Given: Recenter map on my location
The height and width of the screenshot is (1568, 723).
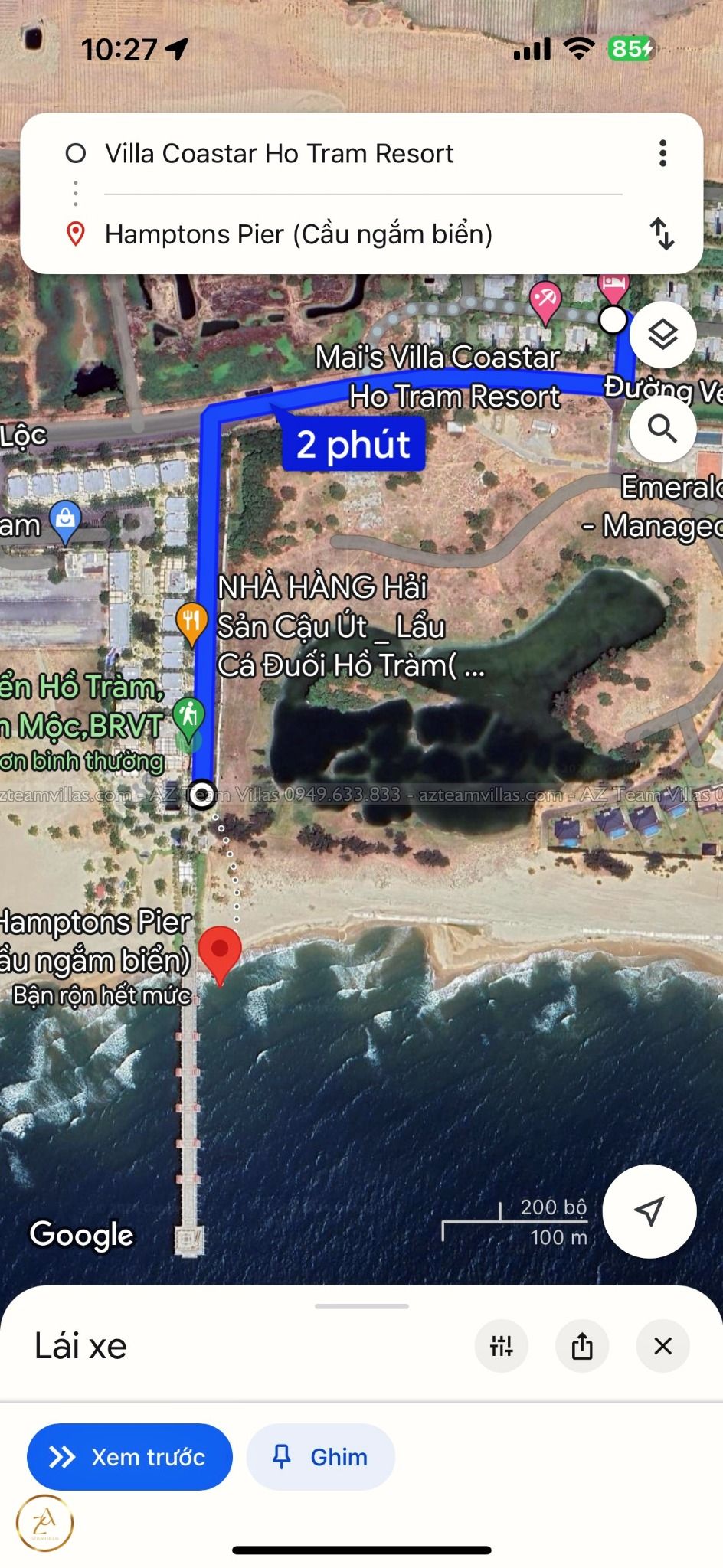Looking at the screenshot, I should tap(649, 1211).
